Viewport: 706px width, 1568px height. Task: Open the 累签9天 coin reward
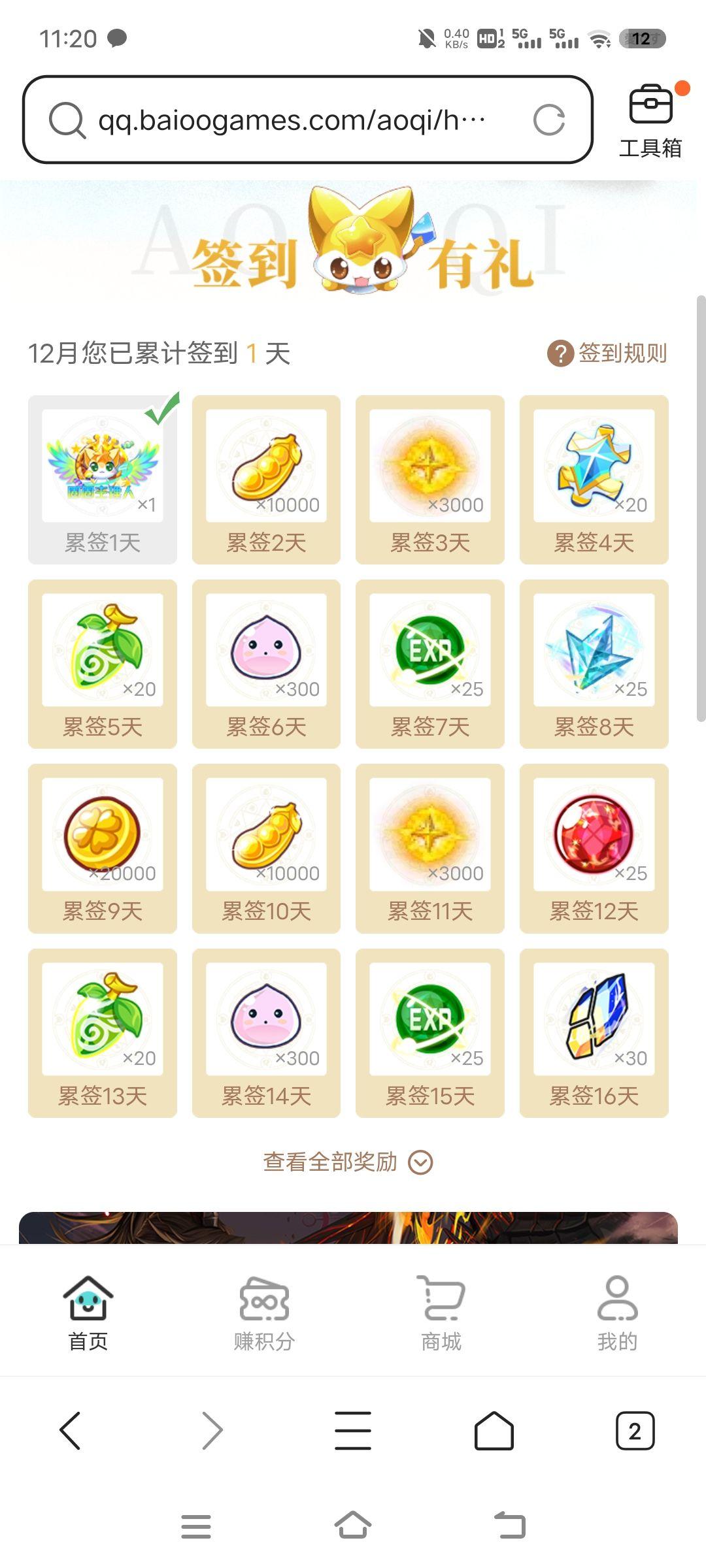click(x=103, y=848)
